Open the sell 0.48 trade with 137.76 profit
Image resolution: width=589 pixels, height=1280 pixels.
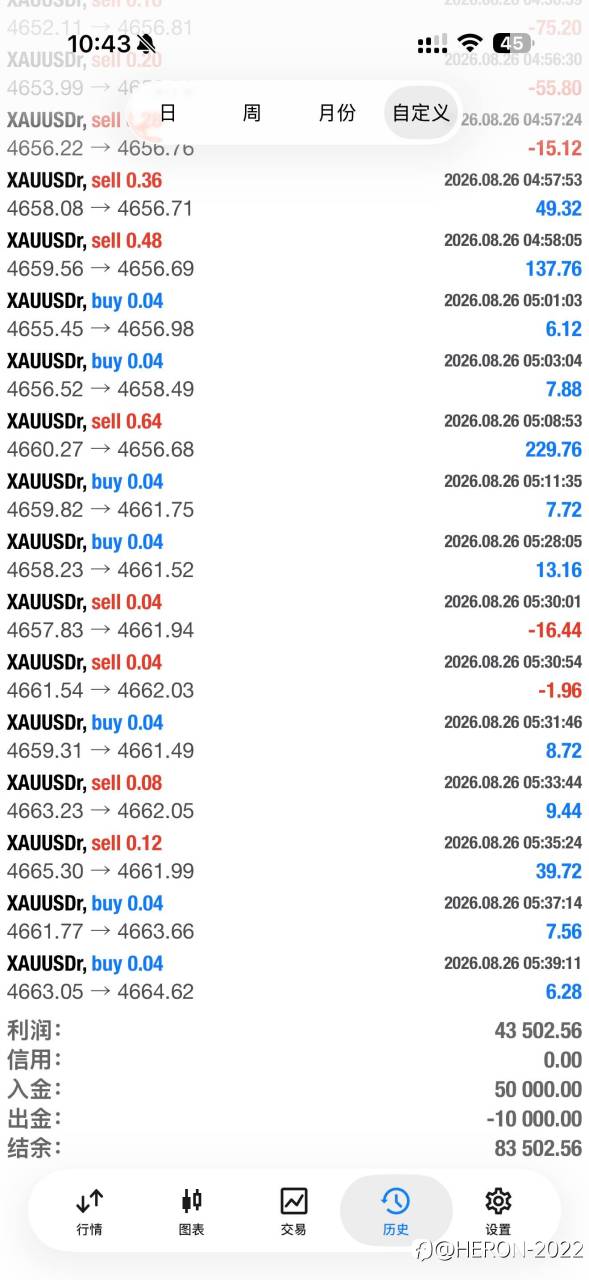tap(294, 254)
